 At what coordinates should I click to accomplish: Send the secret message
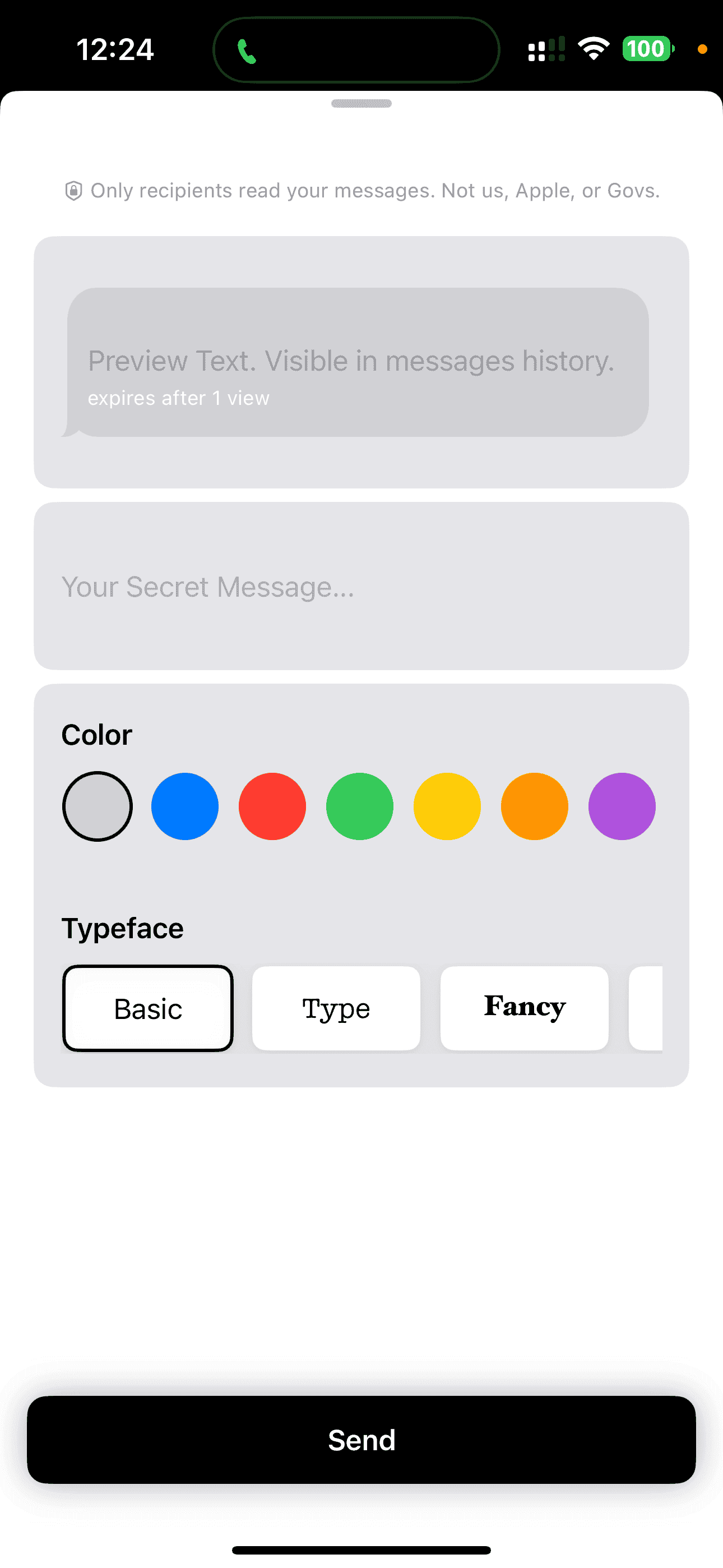click(x=361, y=1440)
